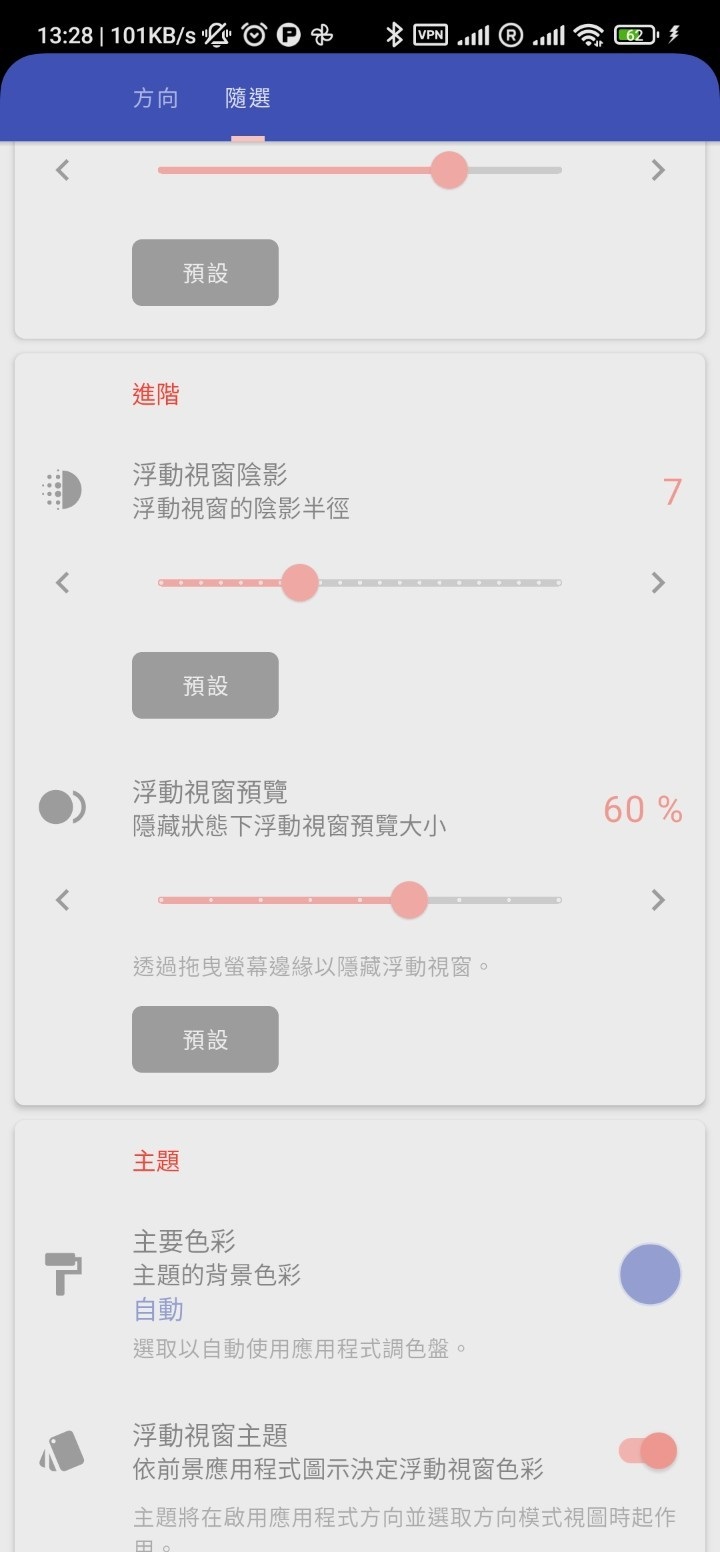This screenshot has height=1552, width=720.
Task: Switch to the 方向 tab
Action: click(x=155, y=98)
